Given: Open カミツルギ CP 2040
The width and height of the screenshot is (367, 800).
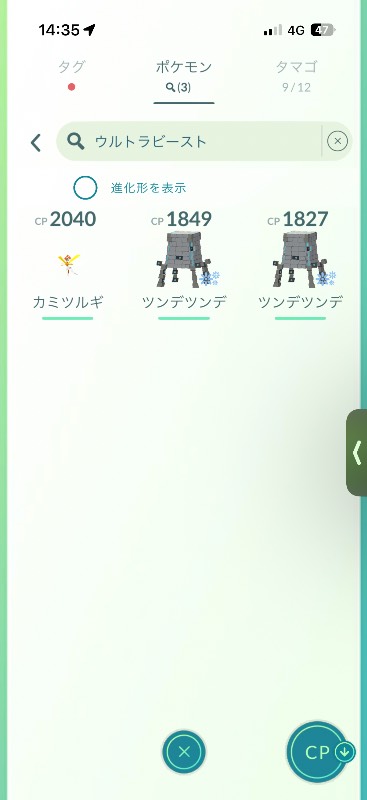Looking at the screenshot, I should point(68,264).
